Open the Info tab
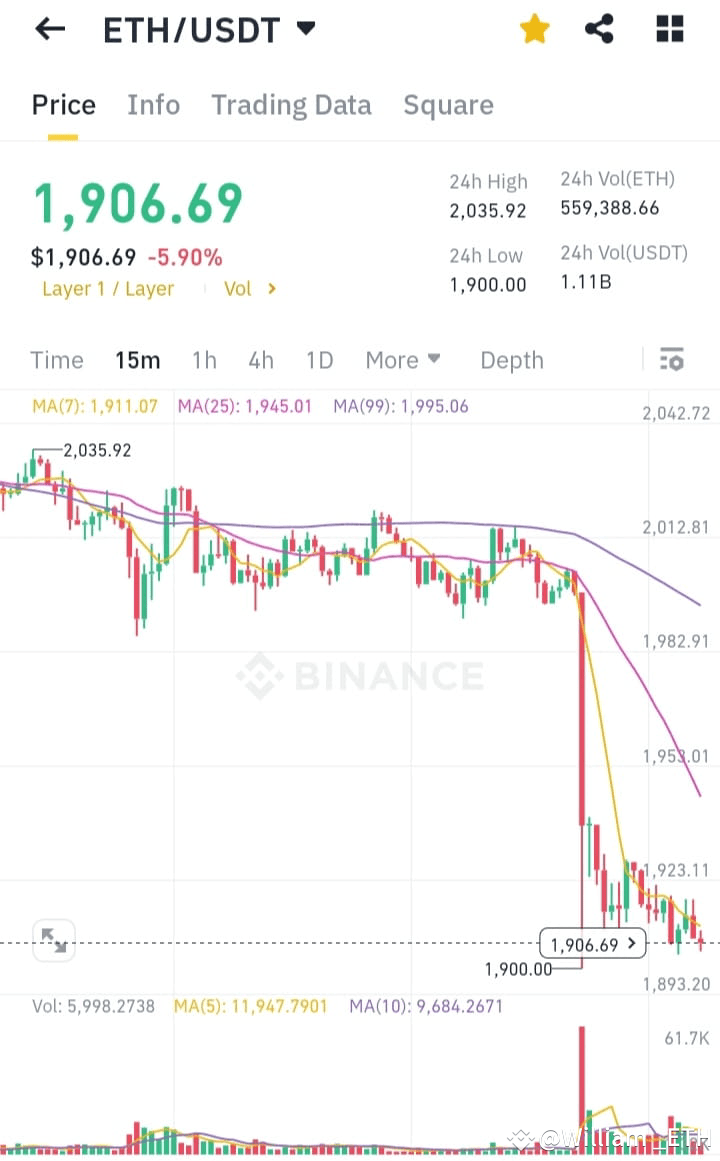Viewport: 720px width, 1161px height. [153, 104]
